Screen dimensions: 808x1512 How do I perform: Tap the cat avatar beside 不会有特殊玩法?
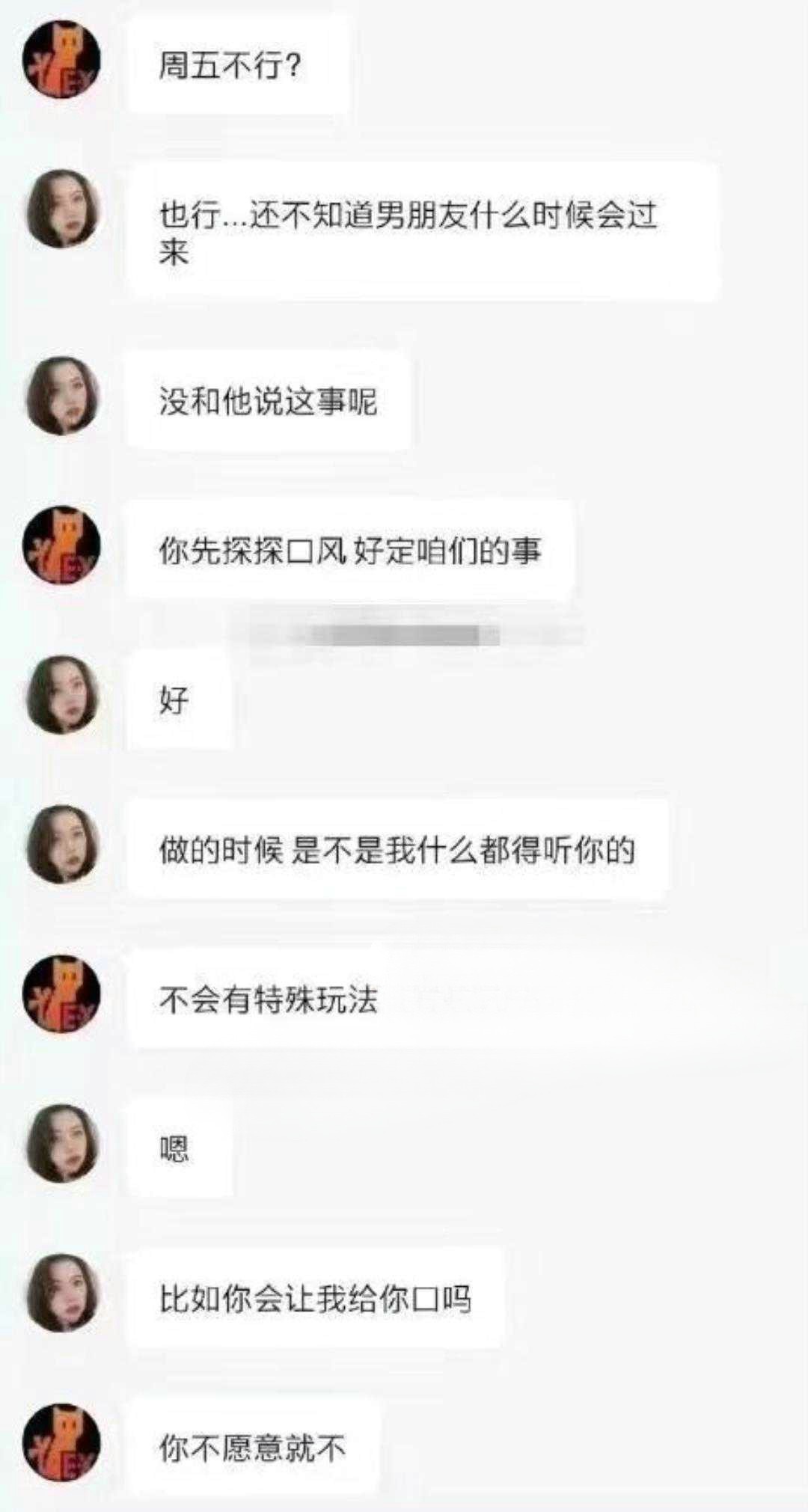tap(61, 994)
